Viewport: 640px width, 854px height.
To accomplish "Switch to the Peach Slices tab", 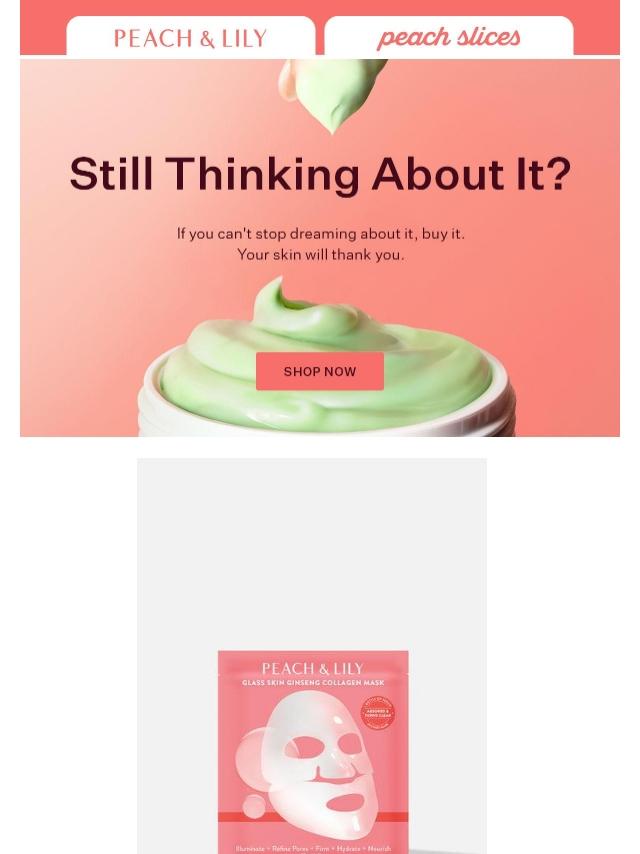I will [x=448, y=38].
